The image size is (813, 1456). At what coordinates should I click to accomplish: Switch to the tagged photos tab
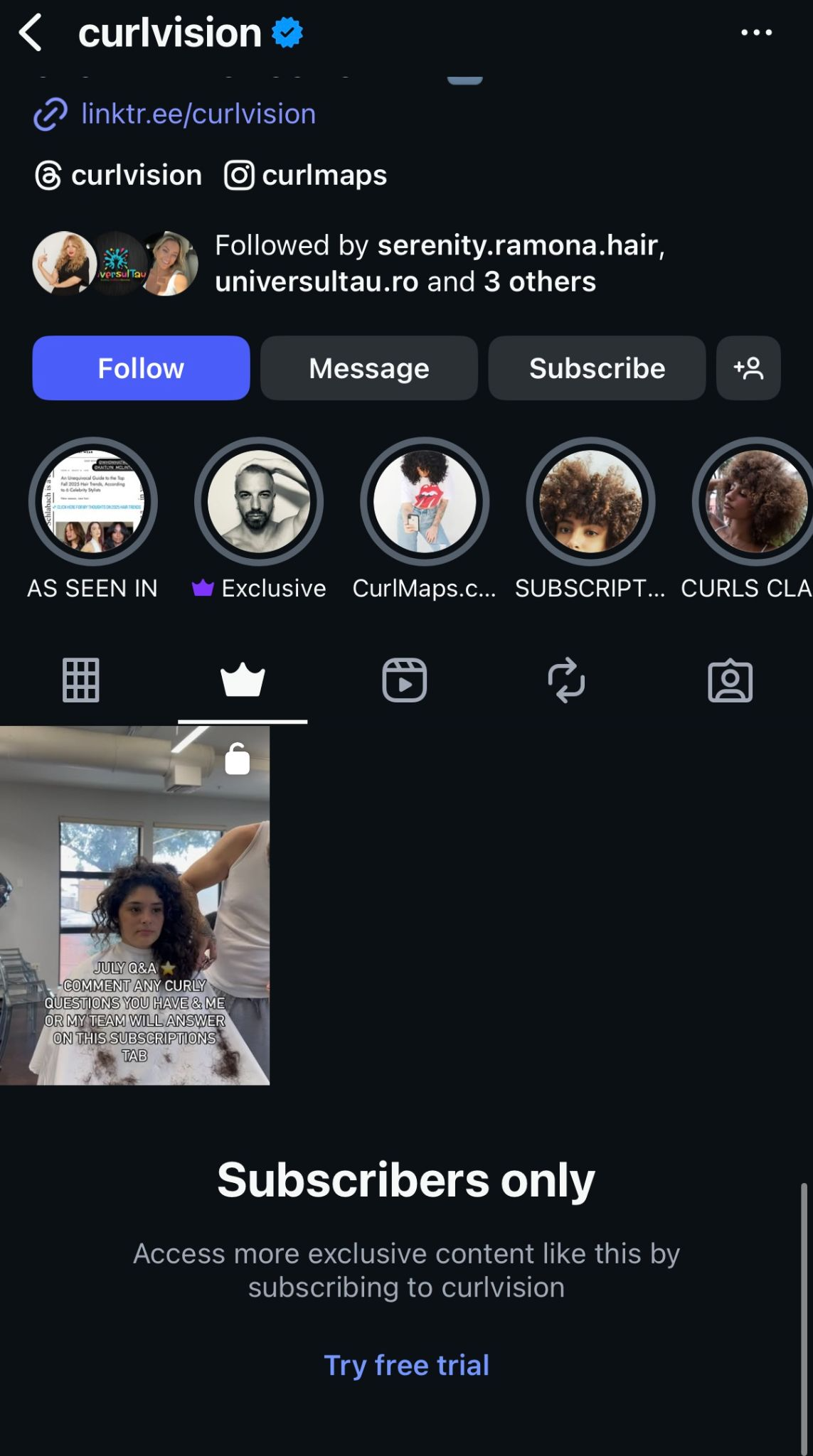730,680
